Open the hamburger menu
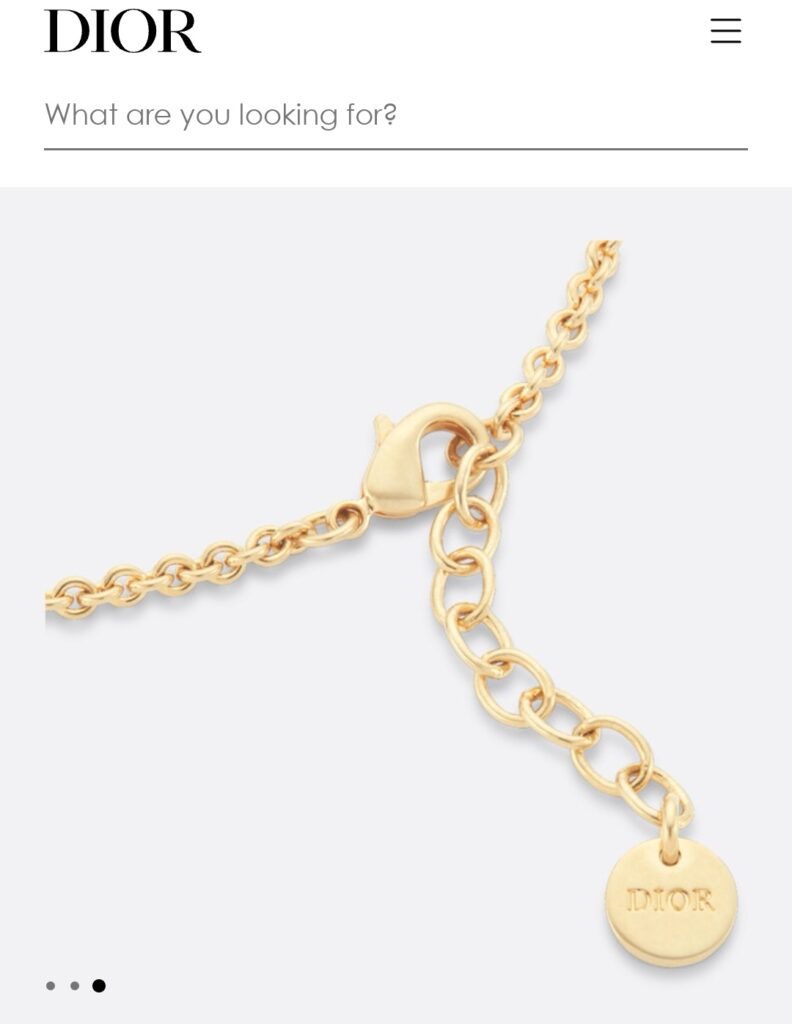This screenshot has height=1024, width=792. (725, 31)
